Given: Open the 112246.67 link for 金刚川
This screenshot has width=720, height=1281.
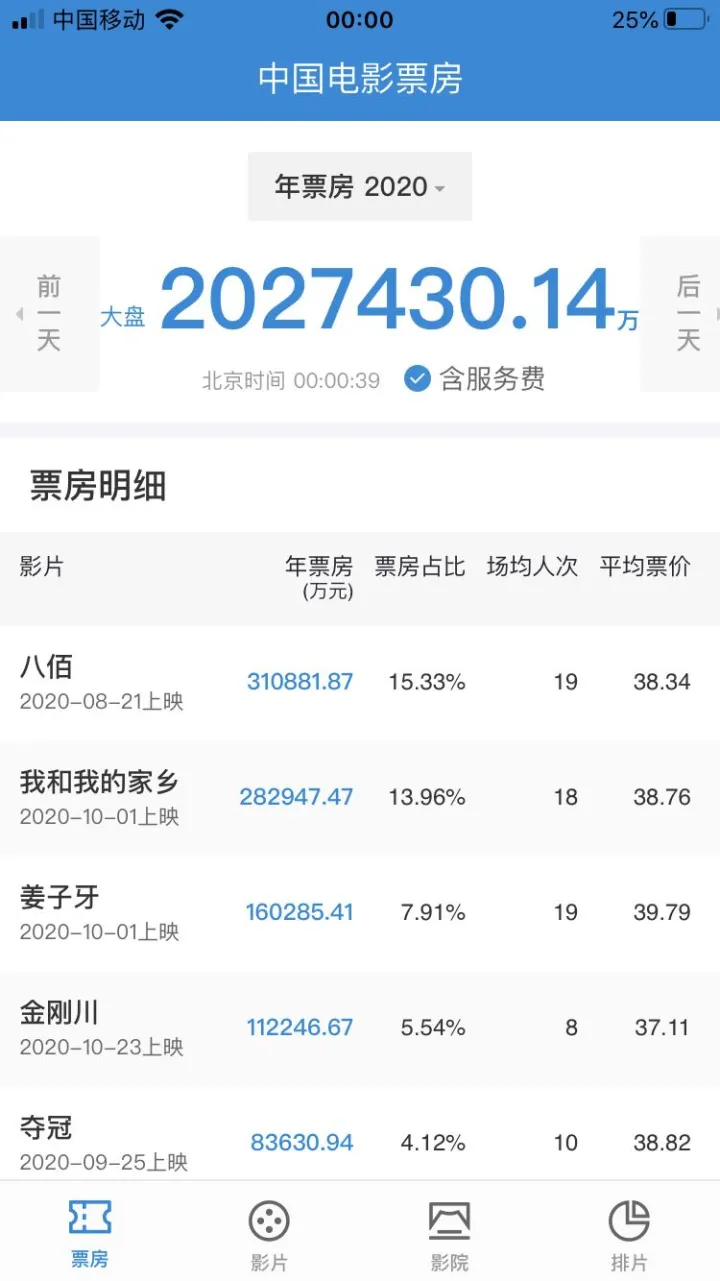Looking at the screenshot, I should pyautogui.click(x=299, y=1027).
